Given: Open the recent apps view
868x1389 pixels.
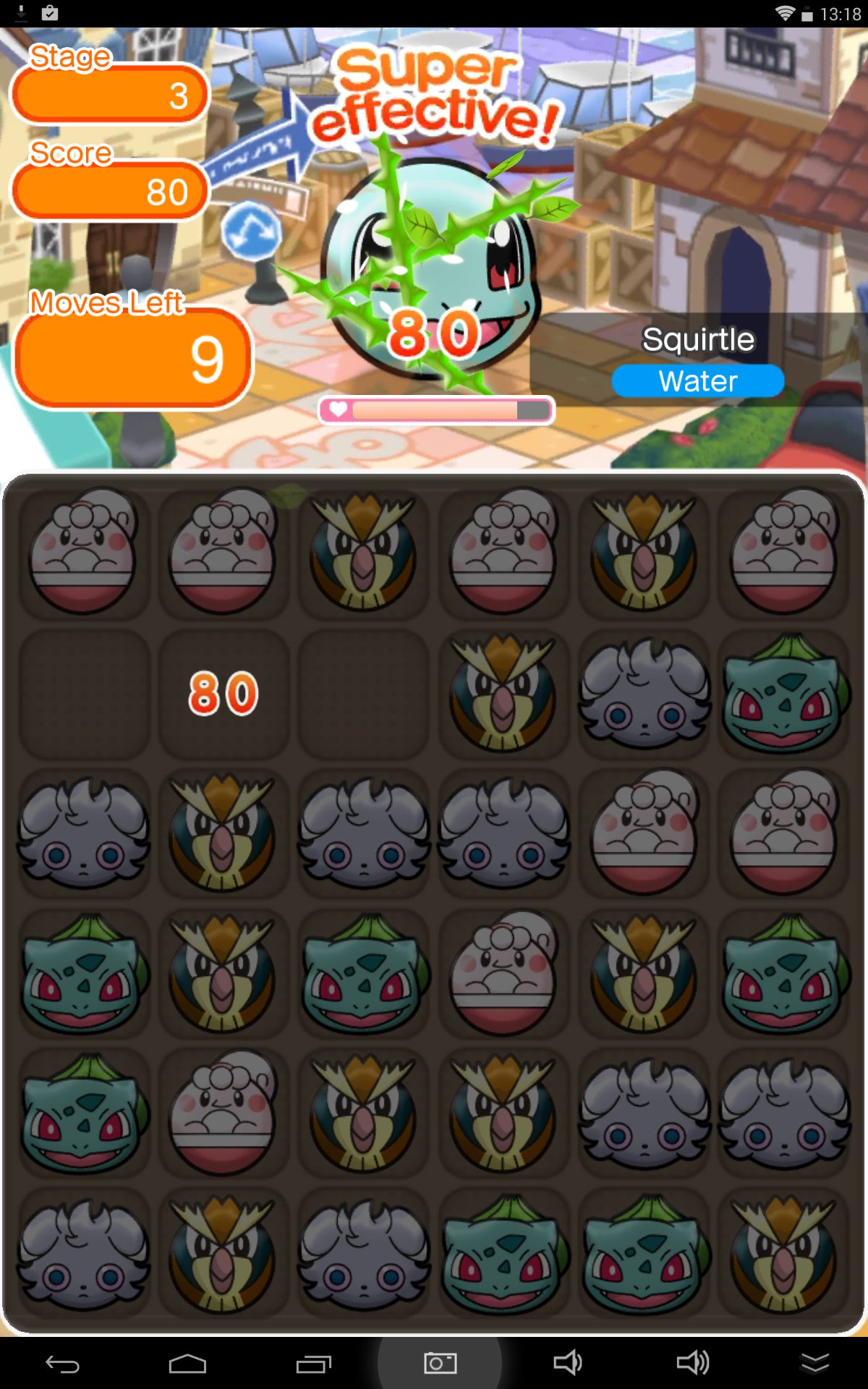Looking at the screenshot, I should tap(313, 1364).
